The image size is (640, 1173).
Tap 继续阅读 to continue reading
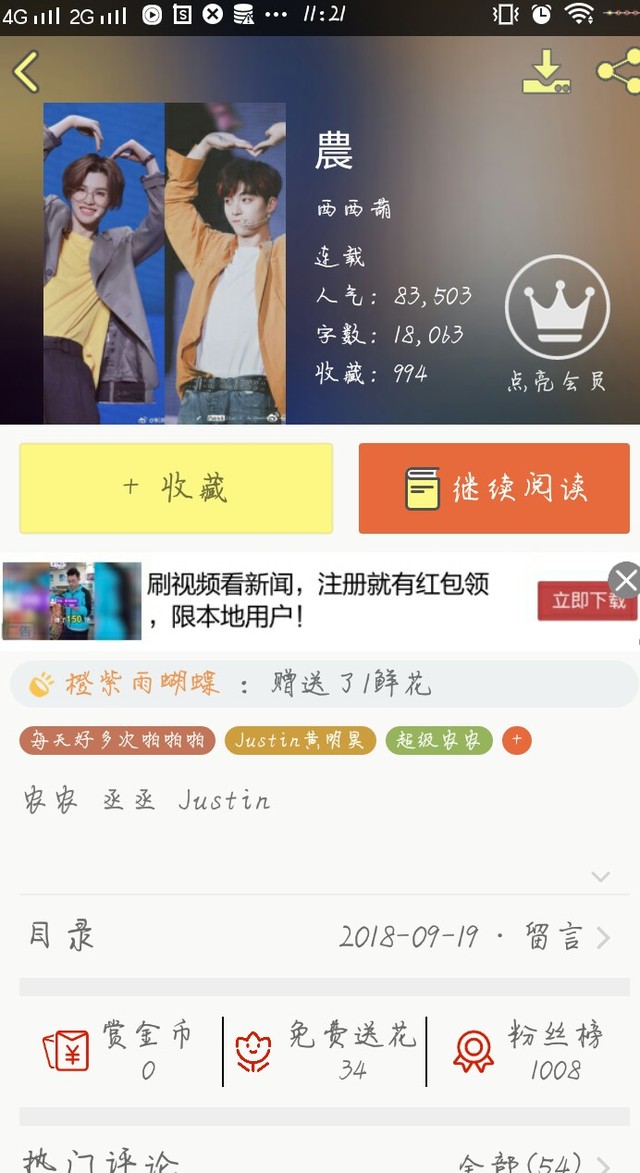tap(494, 488)
